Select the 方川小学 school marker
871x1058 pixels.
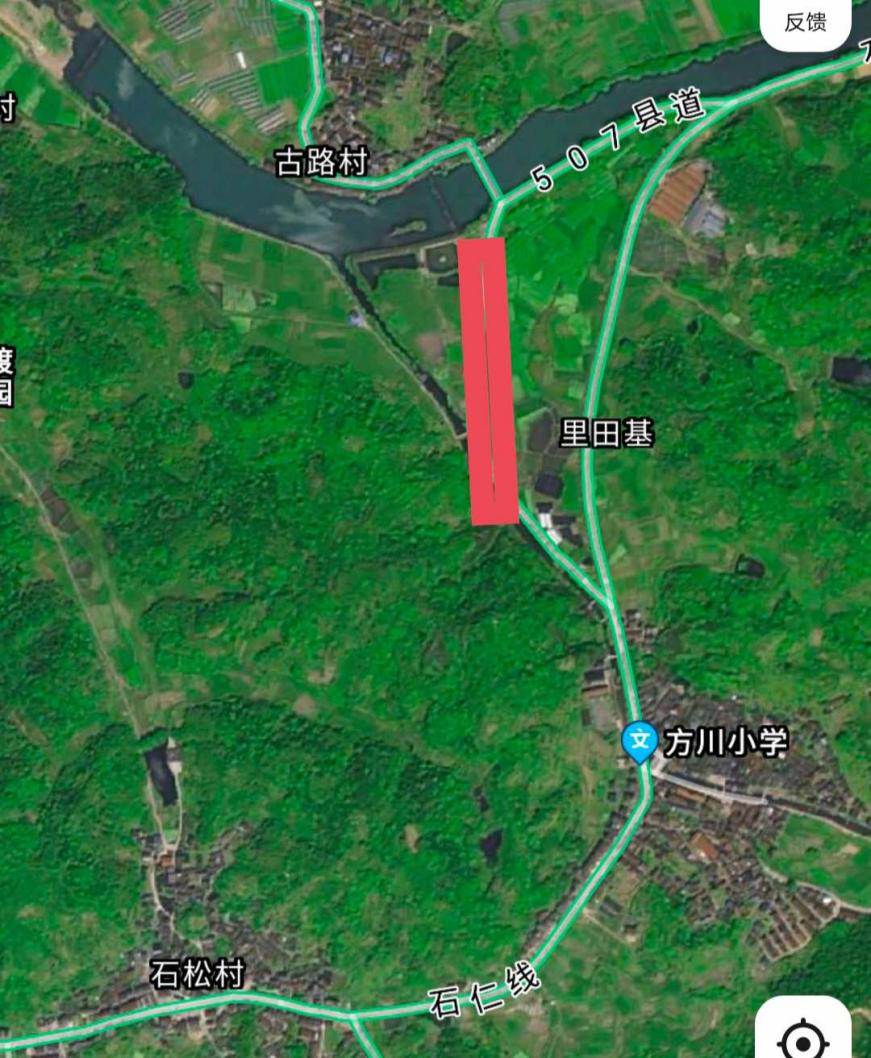(x=639, y=743)
